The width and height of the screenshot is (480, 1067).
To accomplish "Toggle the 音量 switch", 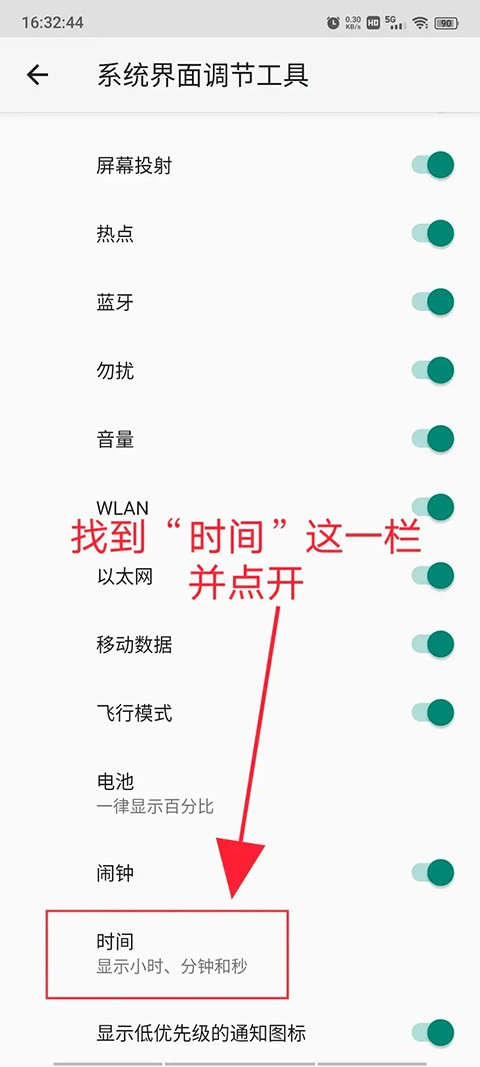I will pyautogui.click(x=433, y=439).
